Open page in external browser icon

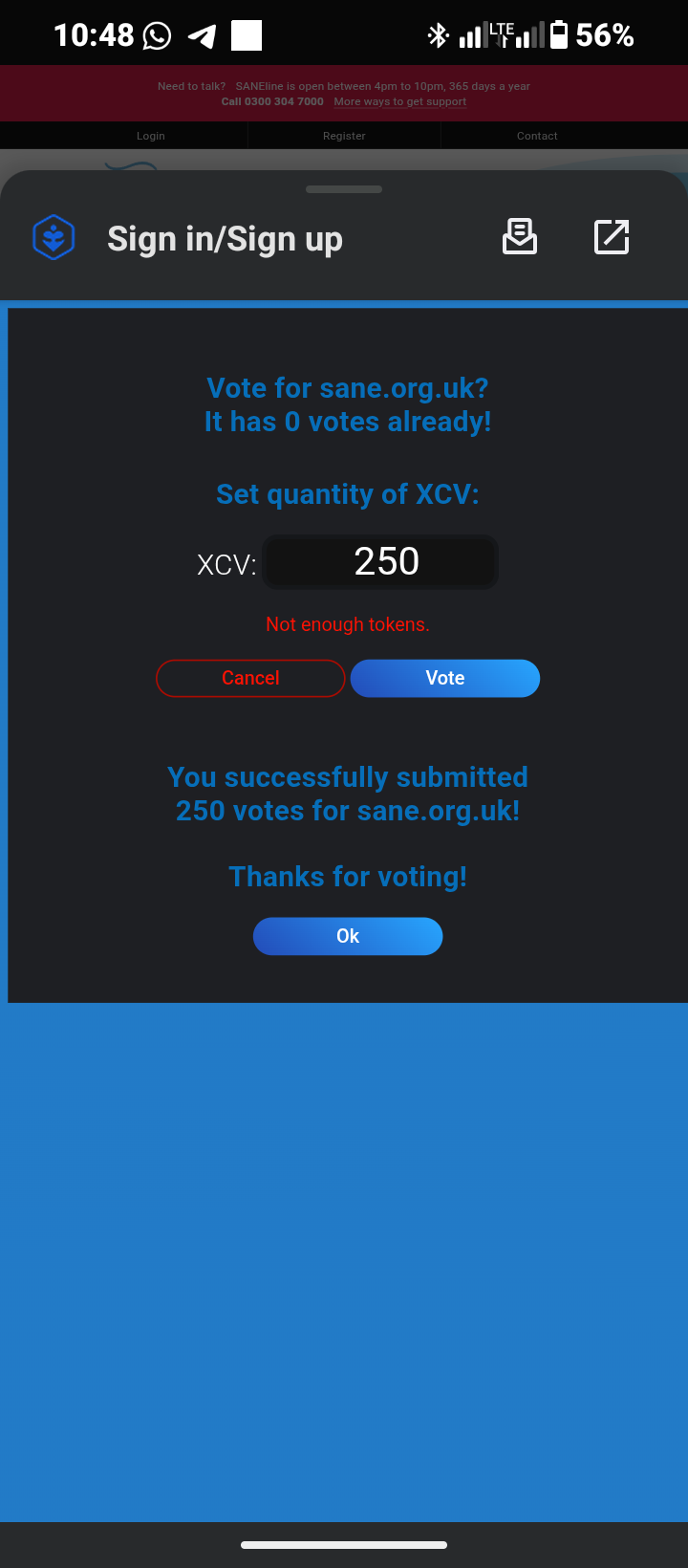coord(612,236)
